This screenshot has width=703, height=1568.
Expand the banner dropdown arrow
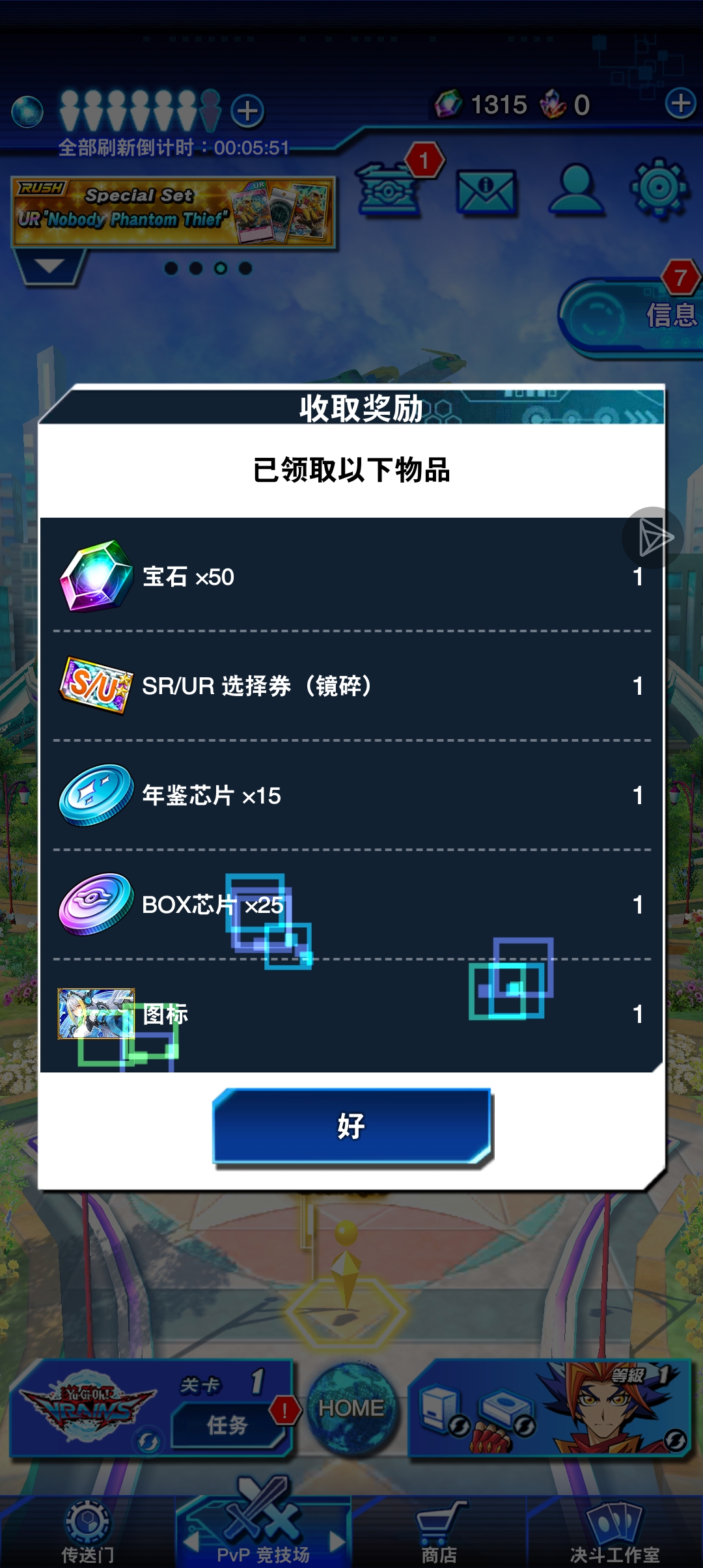click(49, 267)
